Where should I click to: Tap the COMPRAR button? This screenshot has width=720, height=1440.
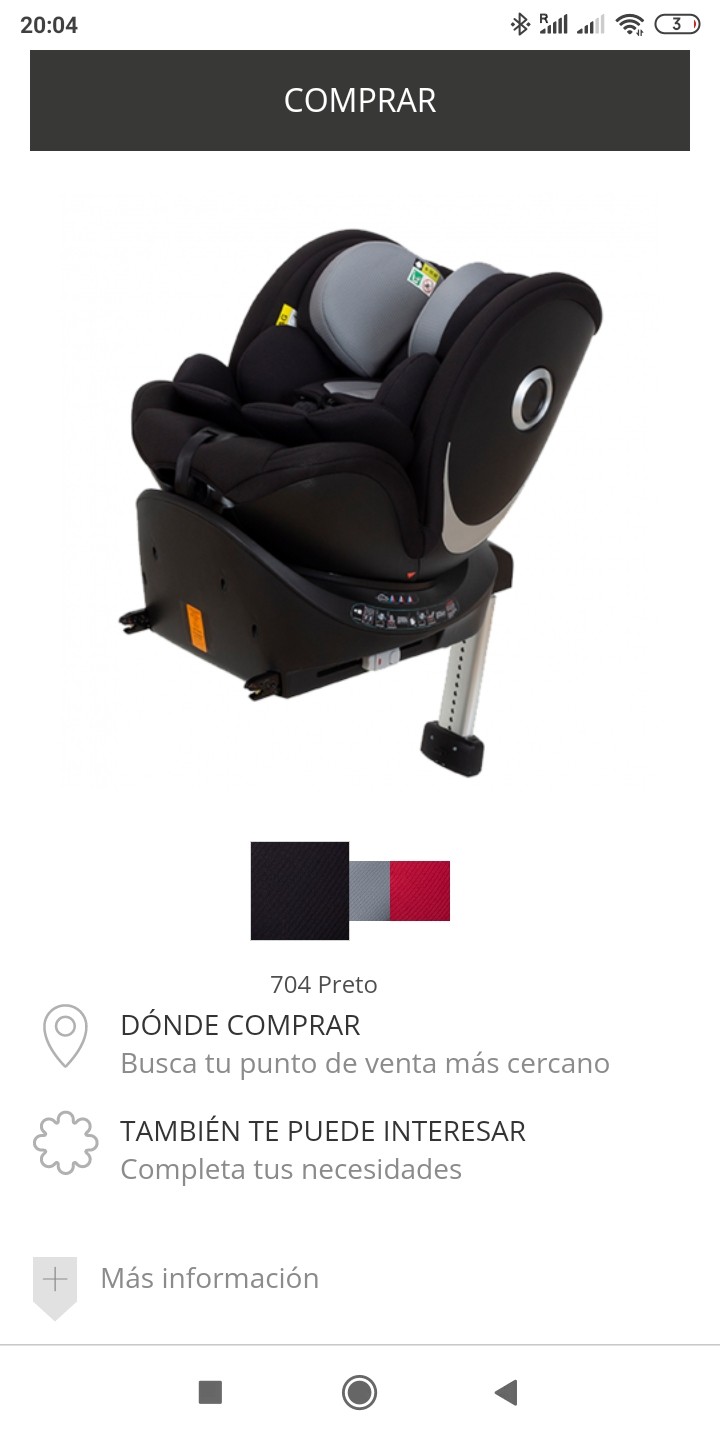tap(360, 101)
